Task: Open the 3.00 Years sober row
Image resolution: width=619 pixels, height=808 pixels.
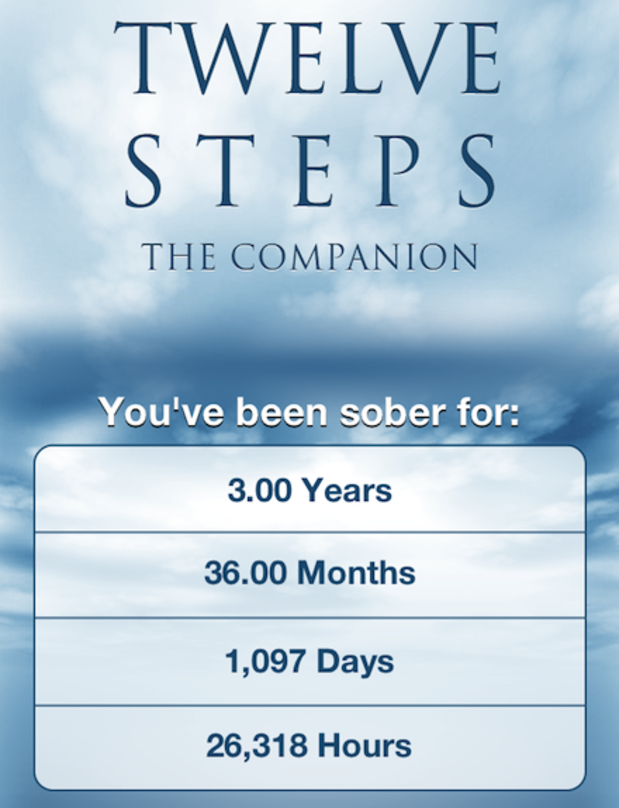Action: click(x=309, y=490)
